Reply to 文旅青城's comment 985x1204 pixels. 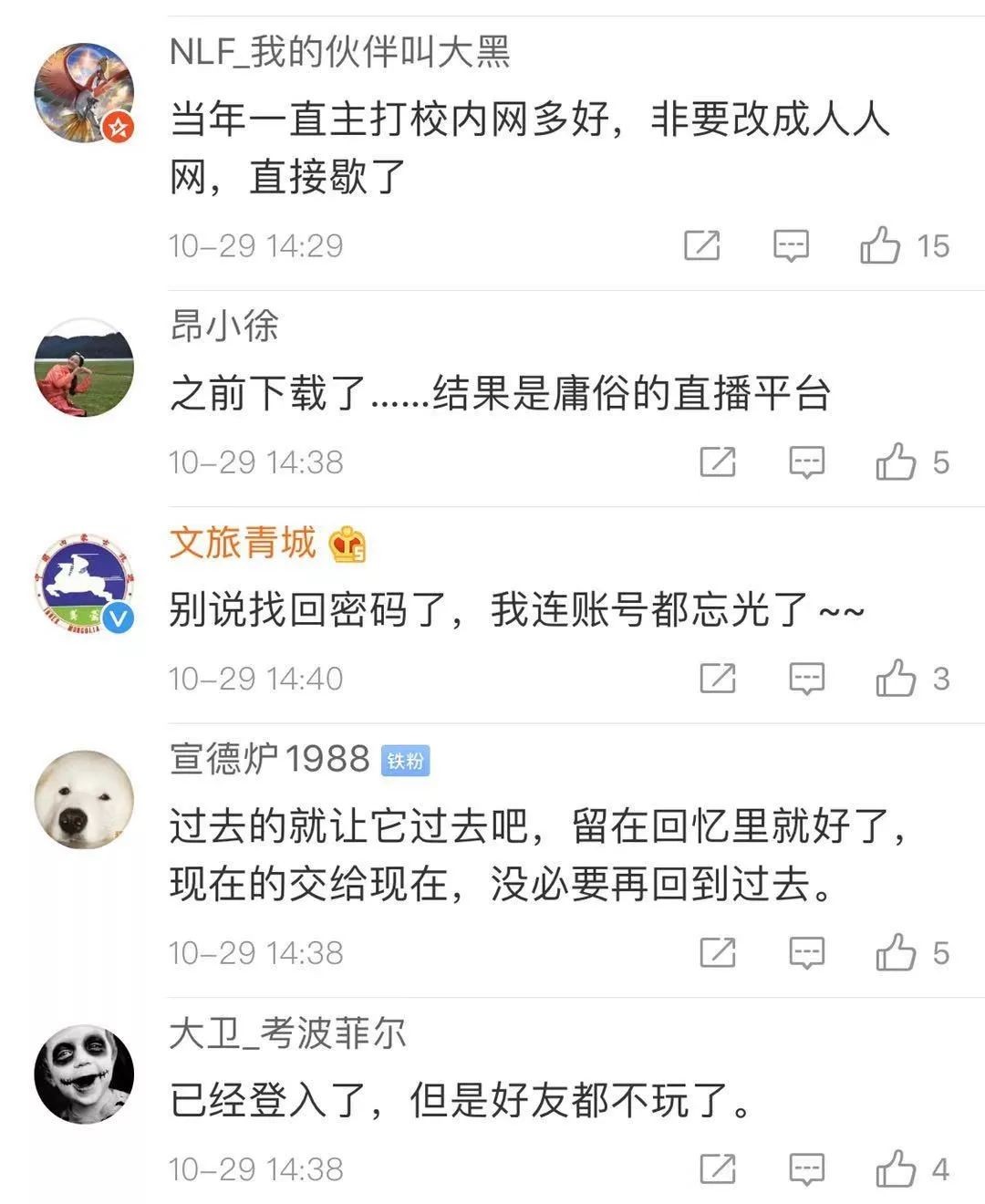(x=806, y=679)
